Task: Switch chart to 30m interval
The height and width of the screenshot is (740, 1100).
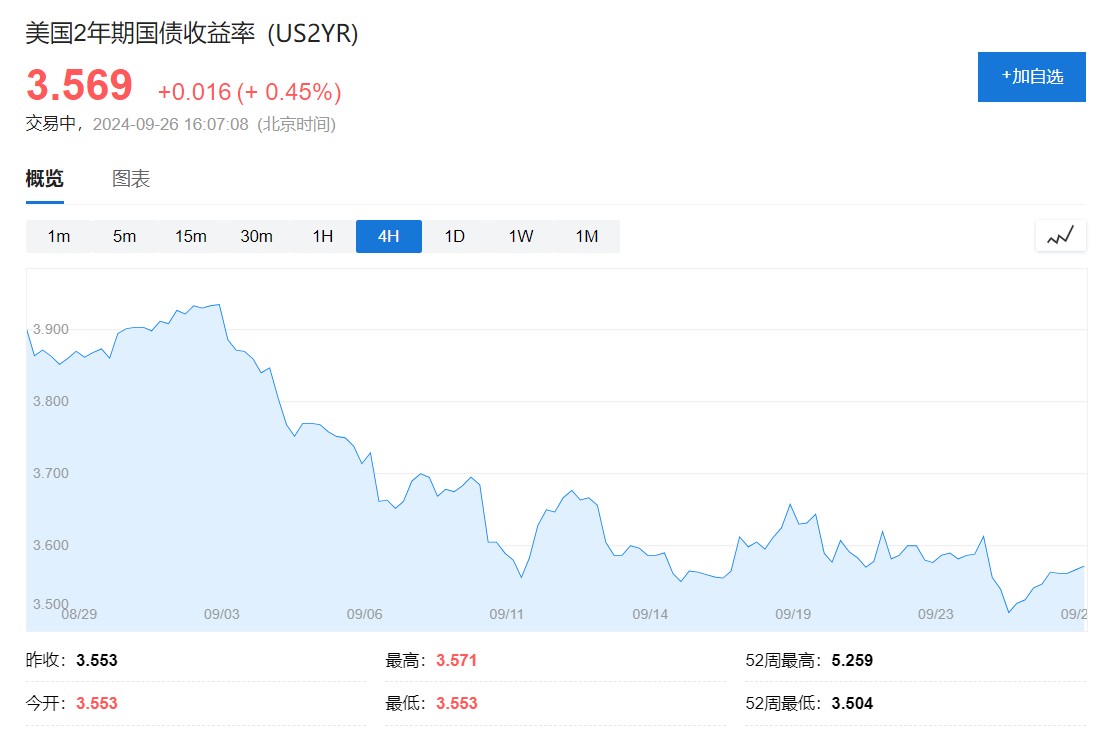Action: tap(256, 236)
